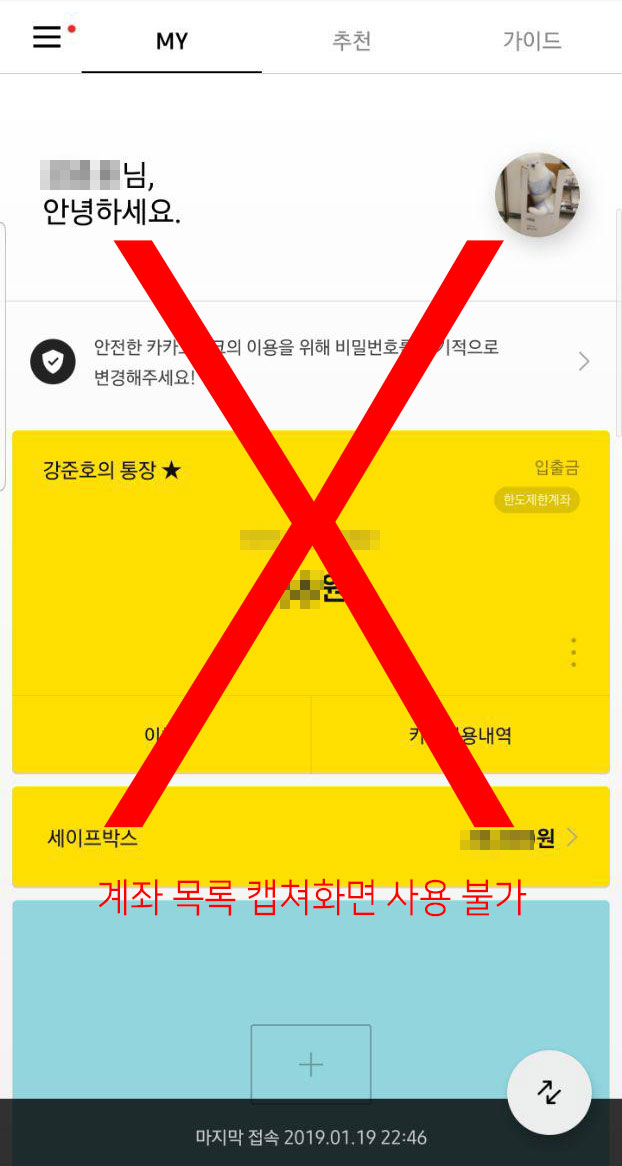Screen dimensions: 622x1166
Task: Open the hamburger menu
Action: click(x=47, y=37)
